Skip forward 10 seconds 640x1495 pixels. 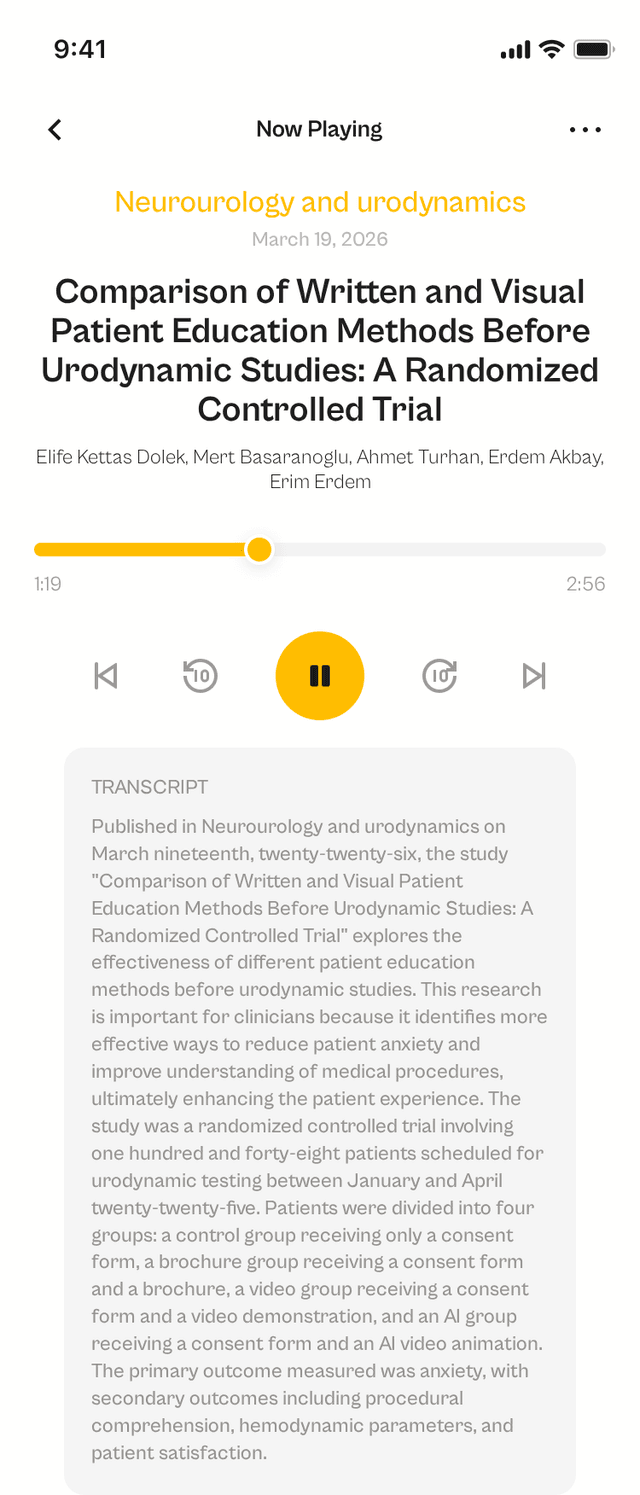[x=439, y=676]
